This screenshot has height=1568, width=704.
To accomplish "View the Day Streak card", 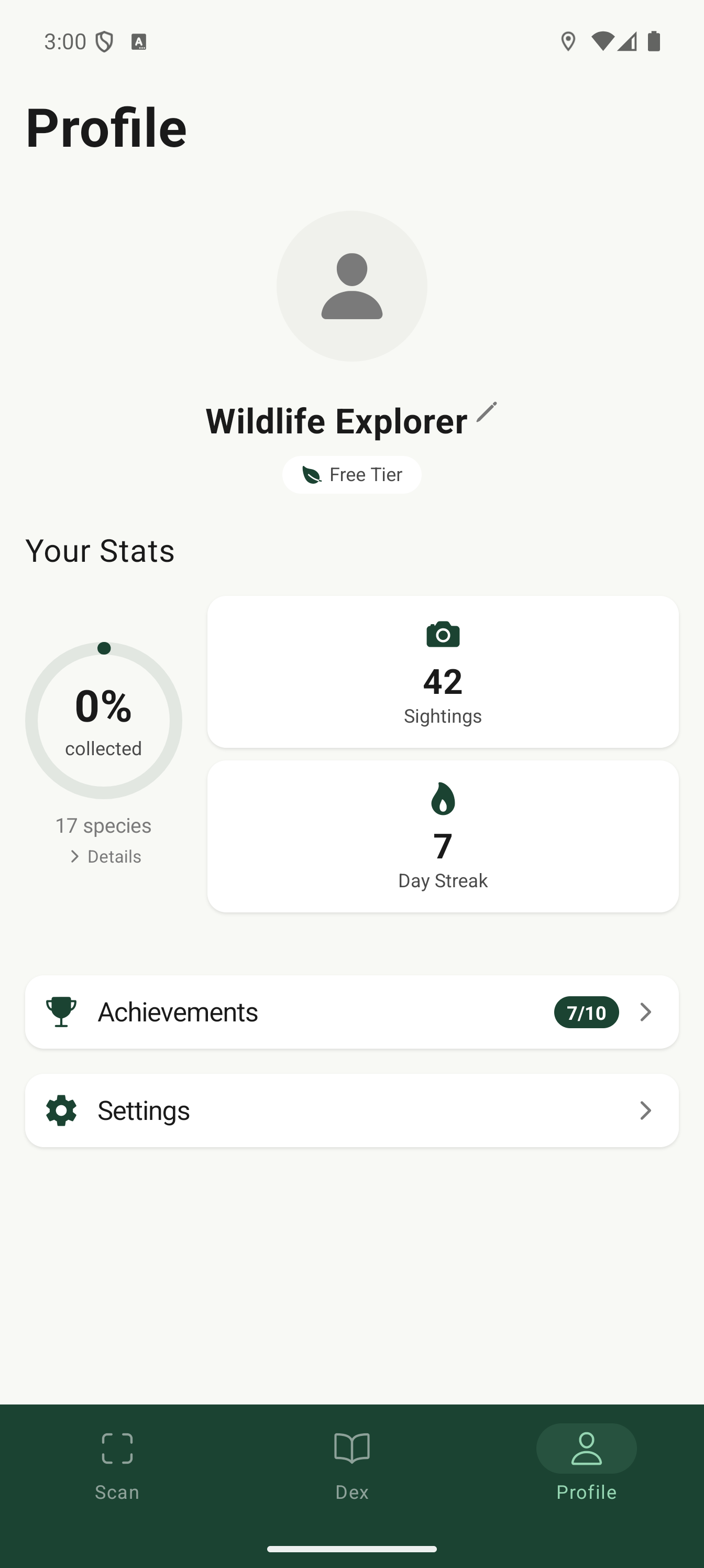I will [x=443, y=836].
